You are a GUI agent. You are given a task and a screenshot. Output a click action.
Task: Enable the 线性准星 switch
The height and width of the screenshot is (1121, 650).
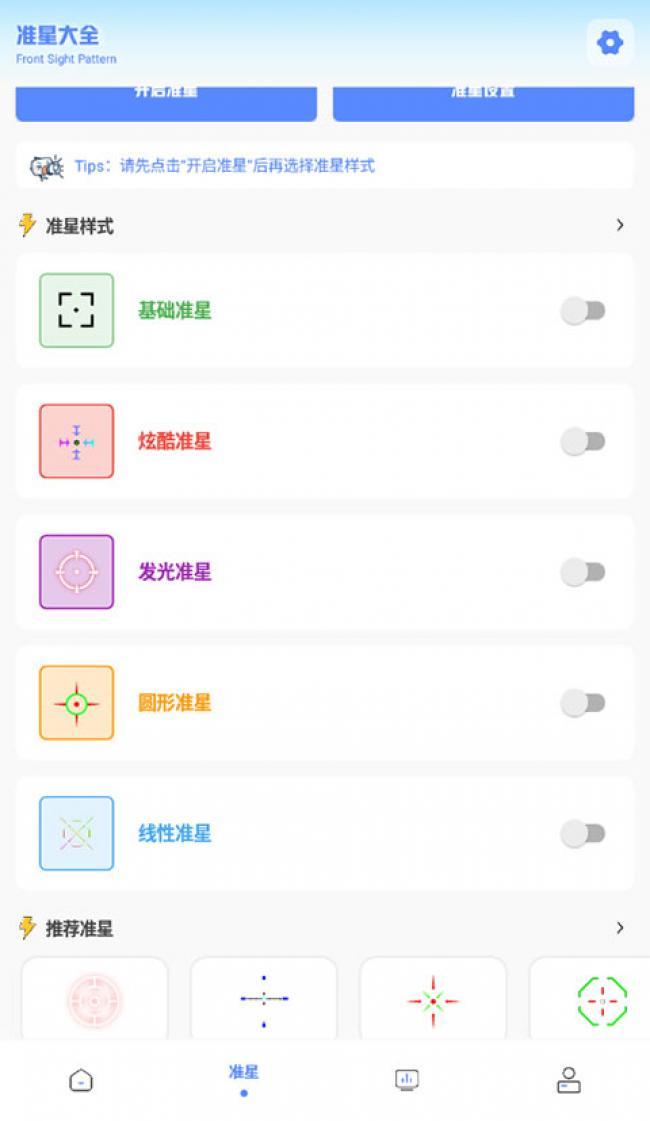pyautogui.click(x=583, y=833)
